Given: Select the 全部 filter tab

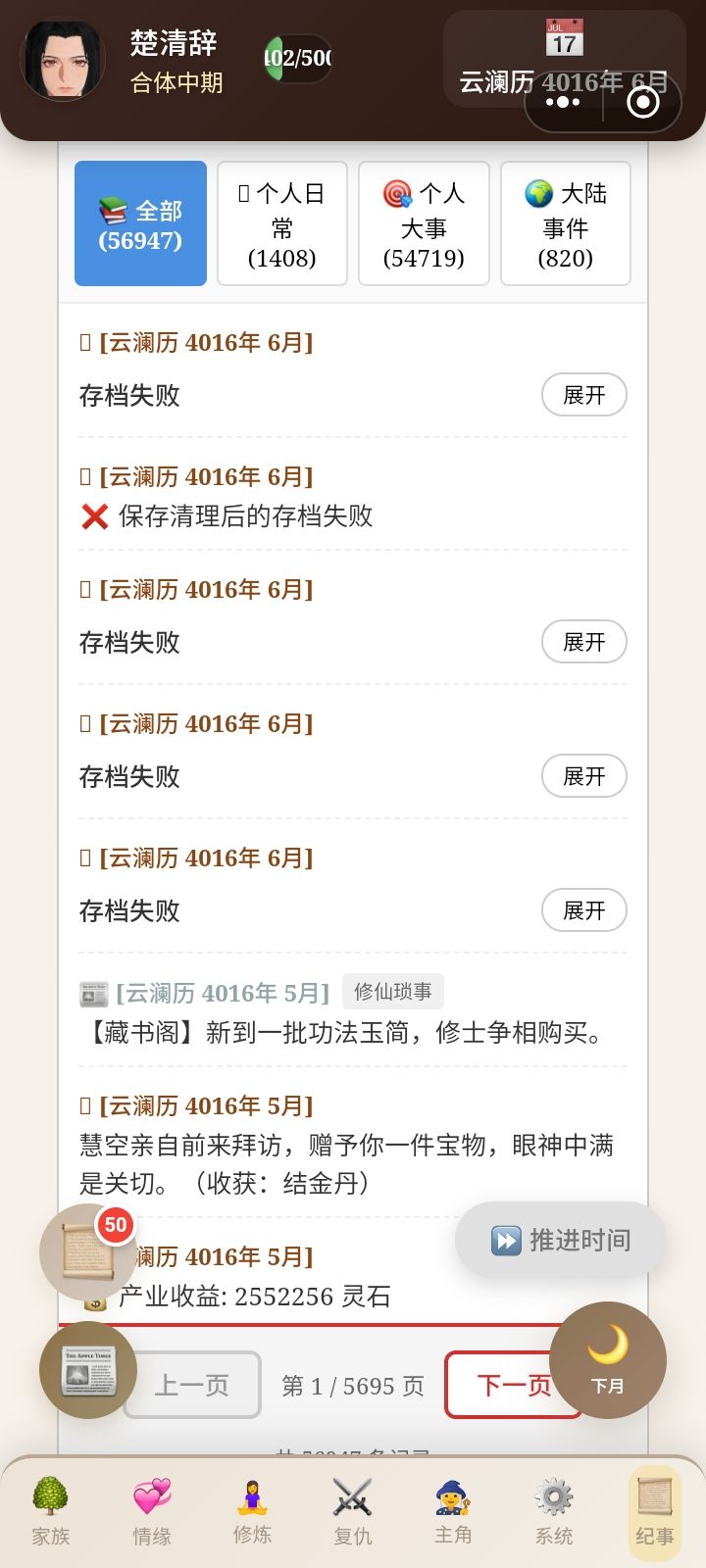Looking at the screenshot, I should click(x=140, y=223).
